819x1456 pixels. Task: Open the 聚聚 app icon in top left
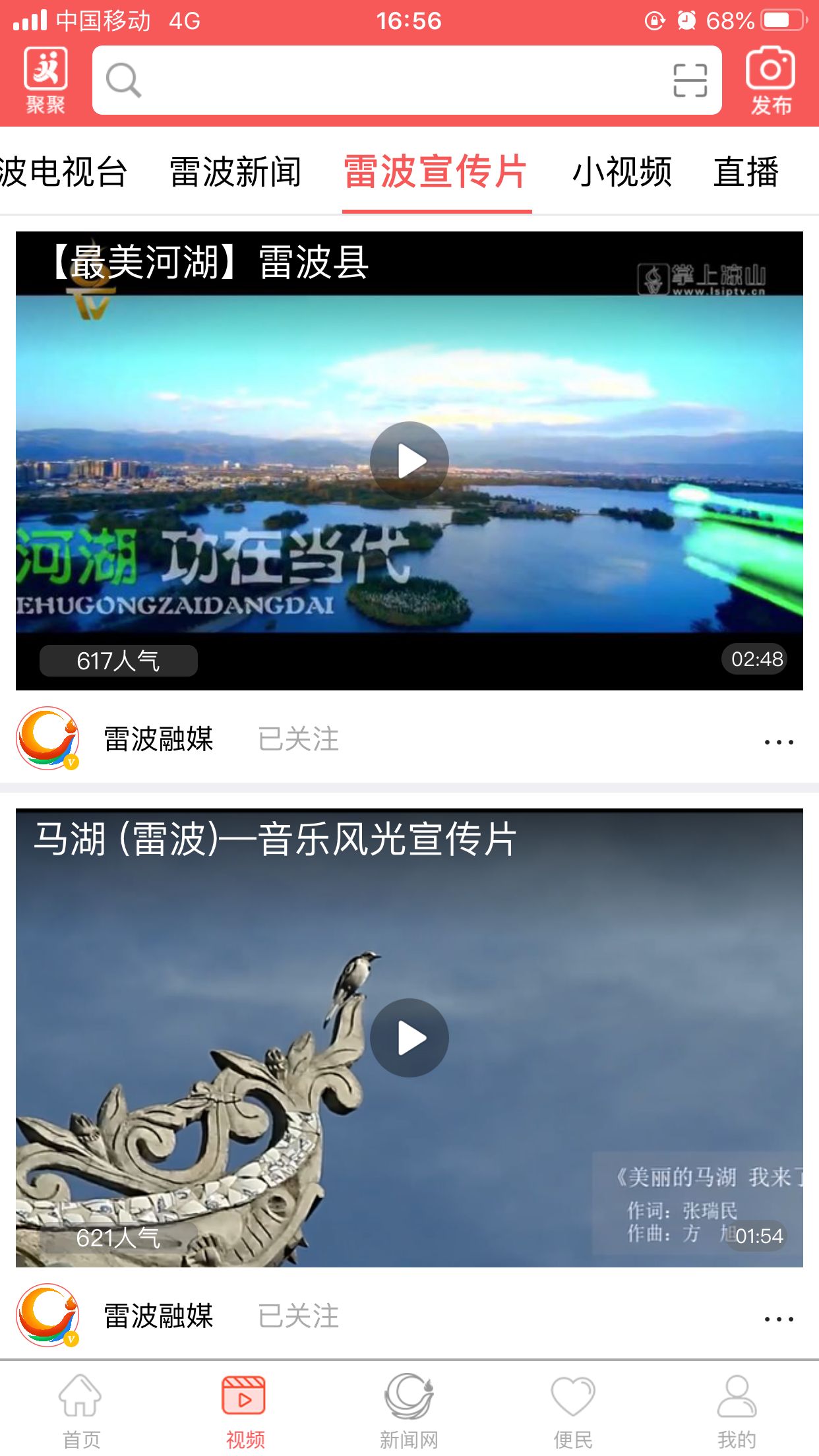click(47, 80)
